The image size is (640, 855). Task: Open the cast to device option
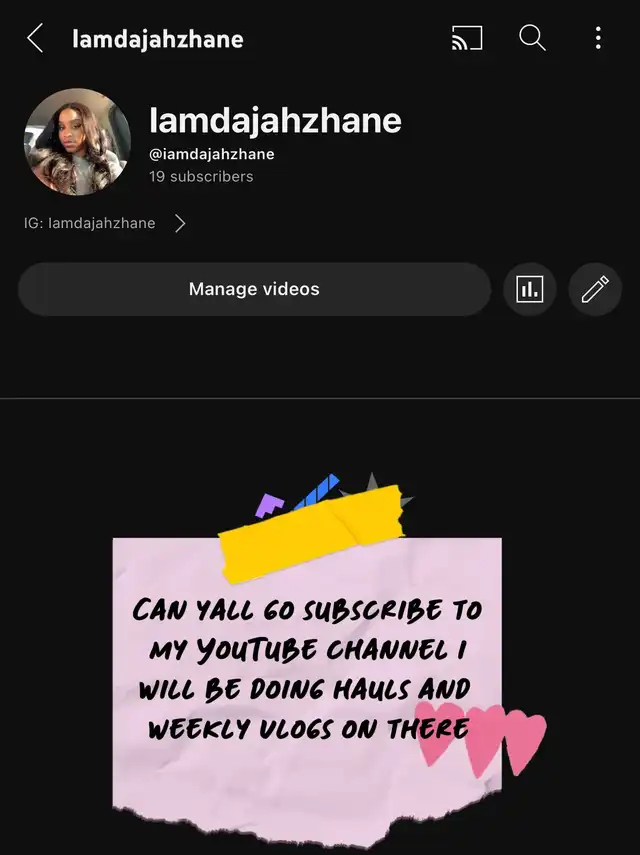[467, 39]
